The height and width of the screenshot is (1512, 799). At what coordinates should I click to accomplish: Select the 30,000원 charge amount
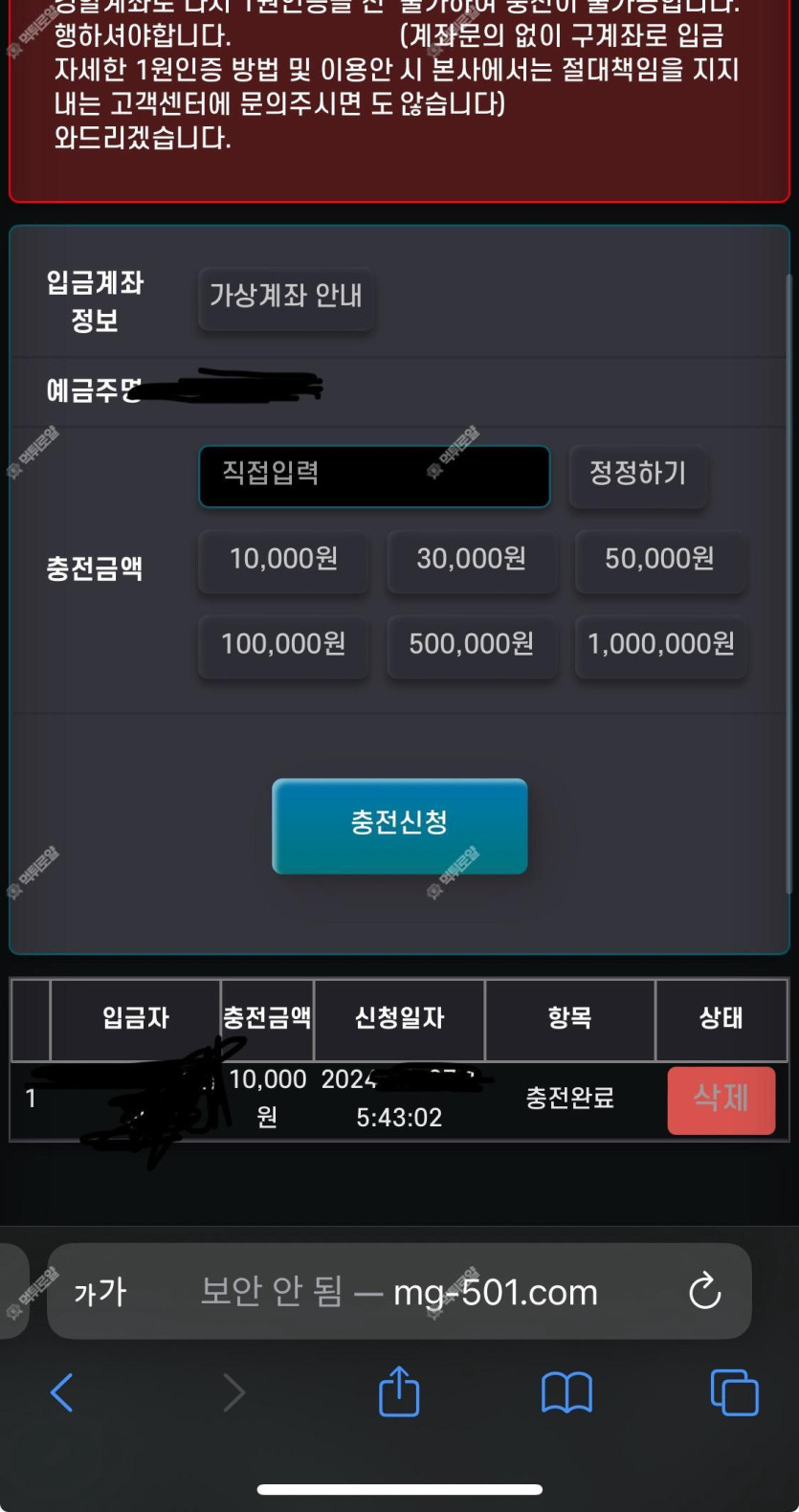pyautogui.click(x=471, y=560)
